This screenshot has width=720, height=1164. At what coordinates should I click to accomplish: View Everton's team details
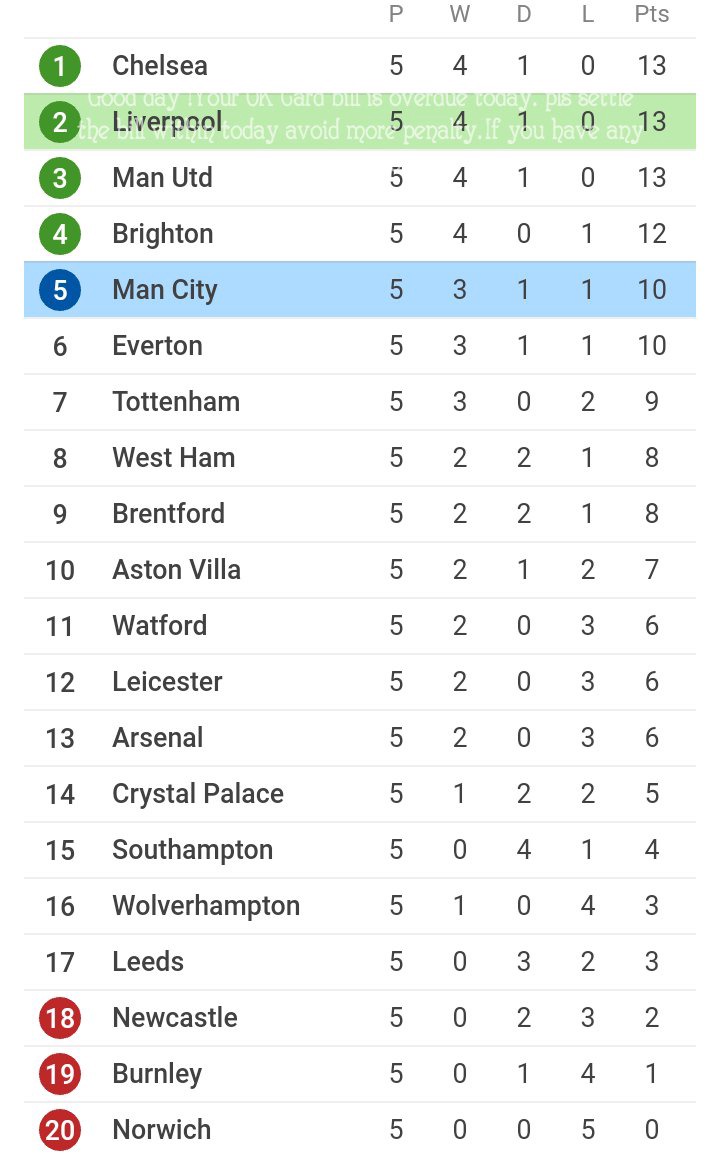pos(360,346)
